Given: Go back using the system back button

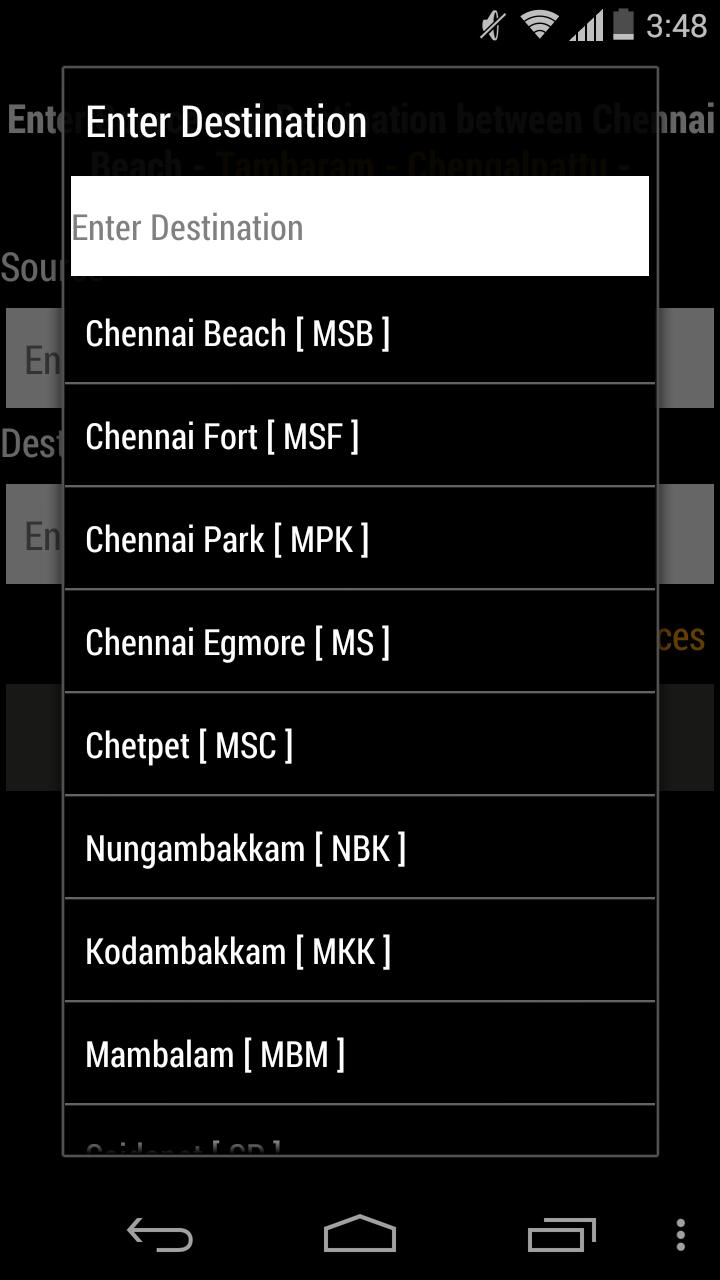Looking at the screenshot, I should tap(160, 1235).
